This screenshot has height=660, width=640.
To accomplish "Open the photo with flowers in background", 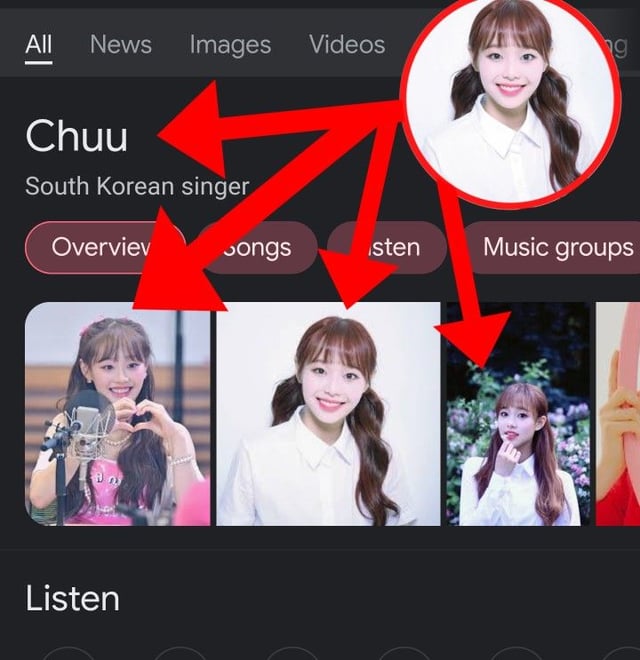I will (518, 440).
